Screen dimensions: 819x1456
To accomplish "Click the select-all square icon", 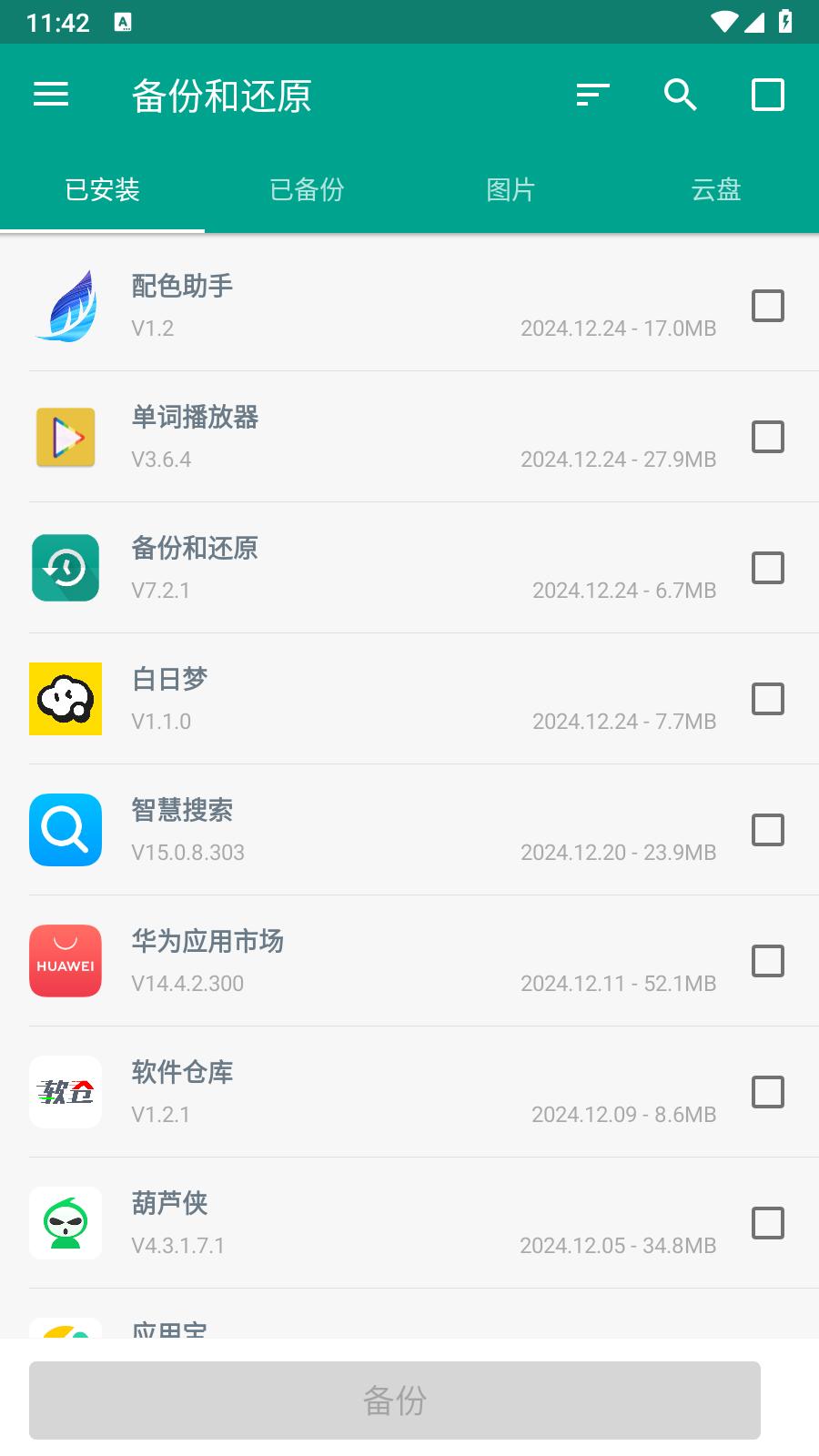I will pyautogui.click(x=768, y=95).
